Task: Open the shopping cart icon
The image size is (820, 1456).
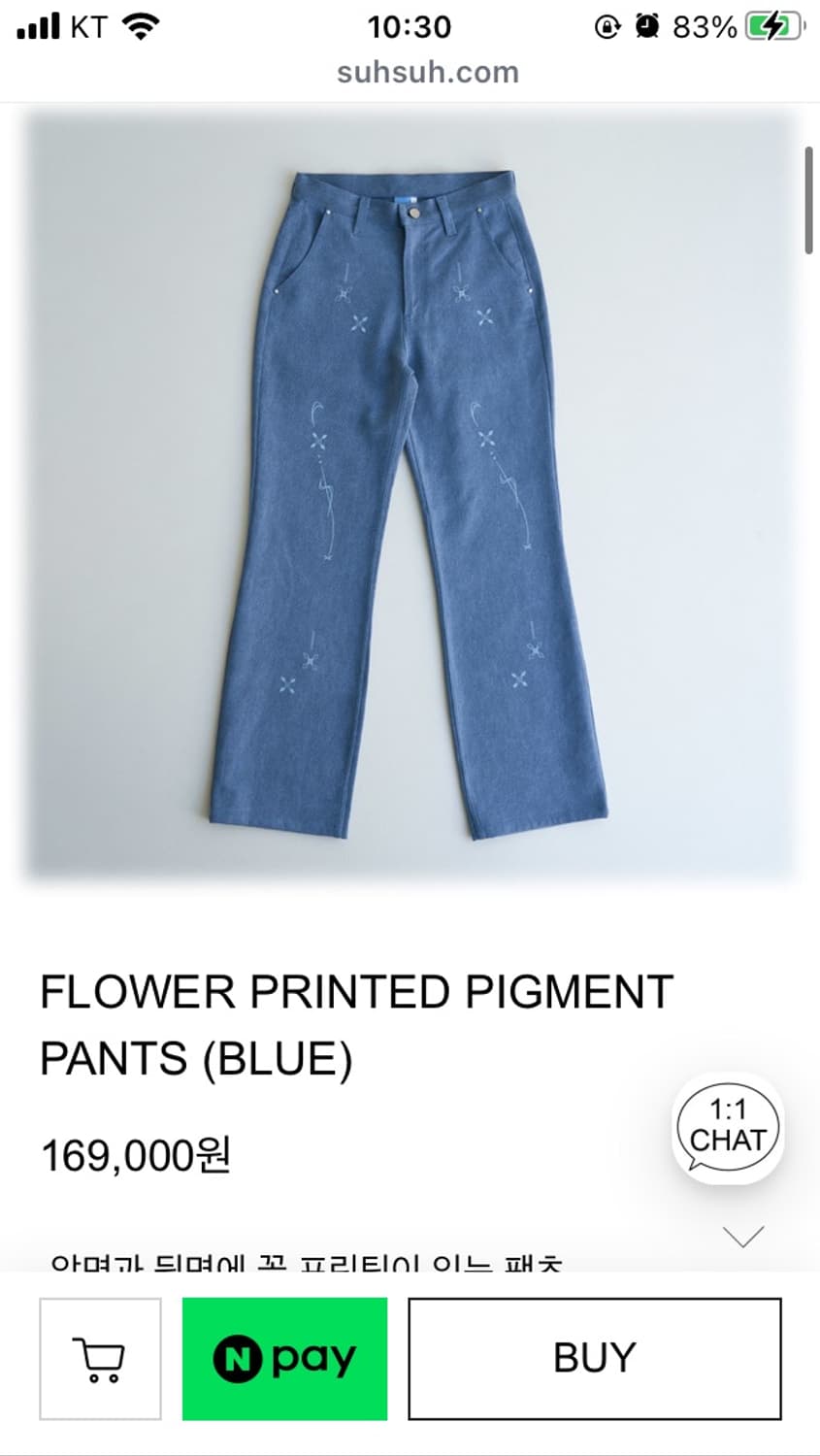Action: click(x=100, y=1359)
